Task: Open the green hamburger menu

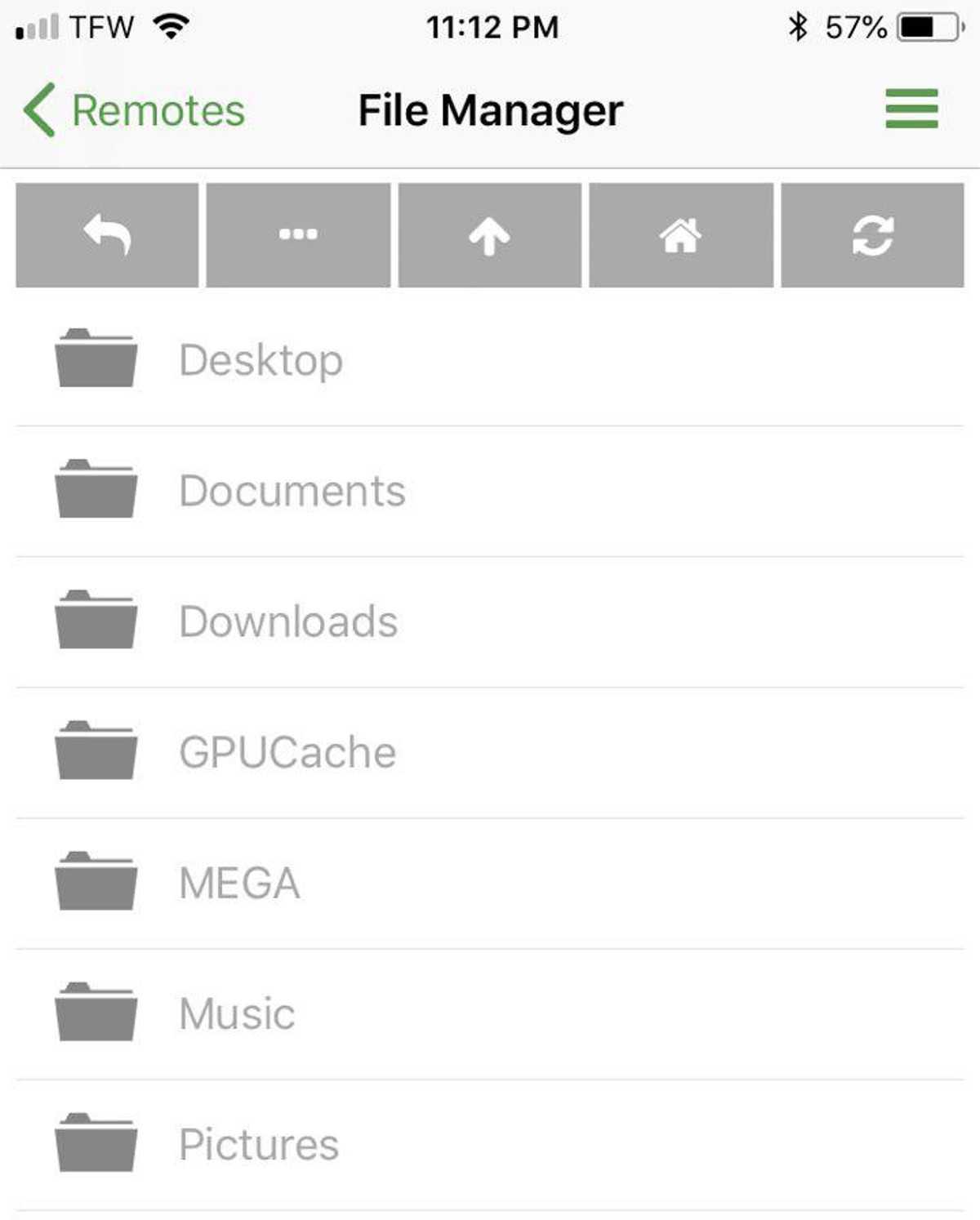Action: (x=911, y=109)
